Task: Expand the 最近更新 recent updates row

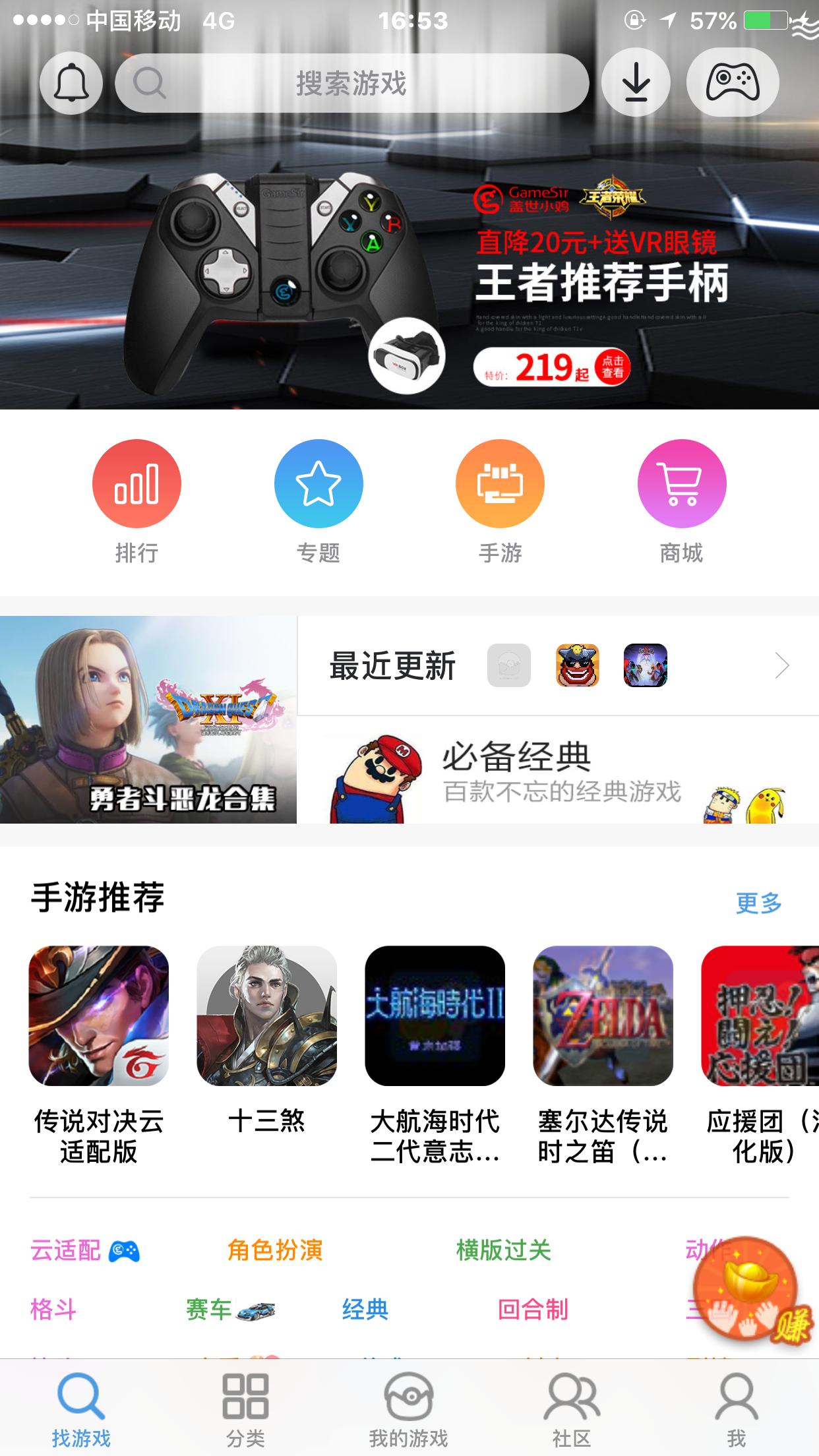Action: click(781, 666)
